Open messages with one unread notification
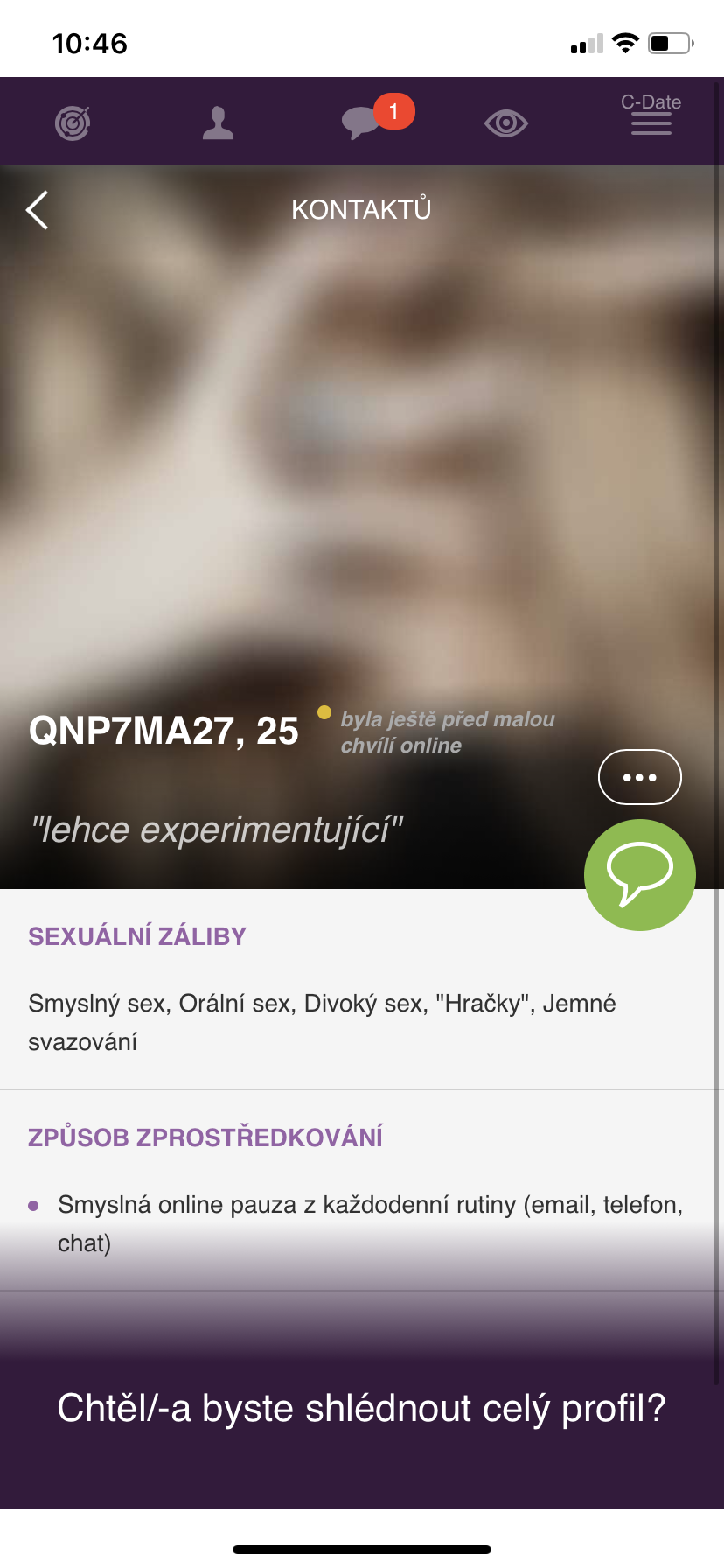This screenshot has height=1568, width=724. tap(362, 122)
